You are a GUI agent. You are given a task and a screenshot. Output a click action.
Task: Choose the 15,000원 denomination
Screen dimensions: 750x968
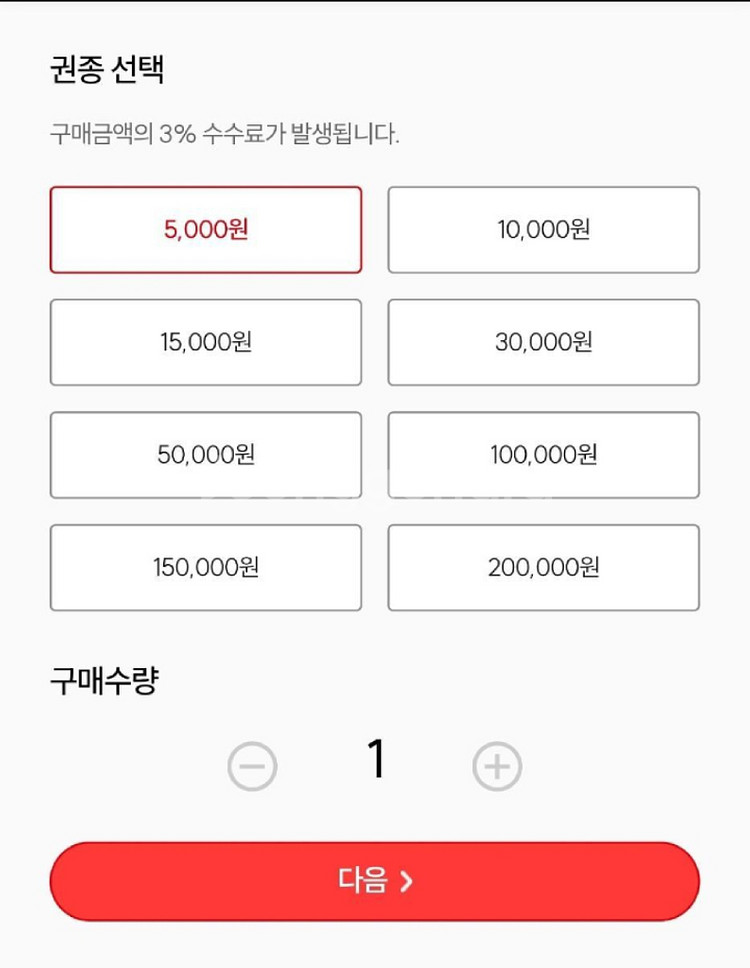point(204,341)
